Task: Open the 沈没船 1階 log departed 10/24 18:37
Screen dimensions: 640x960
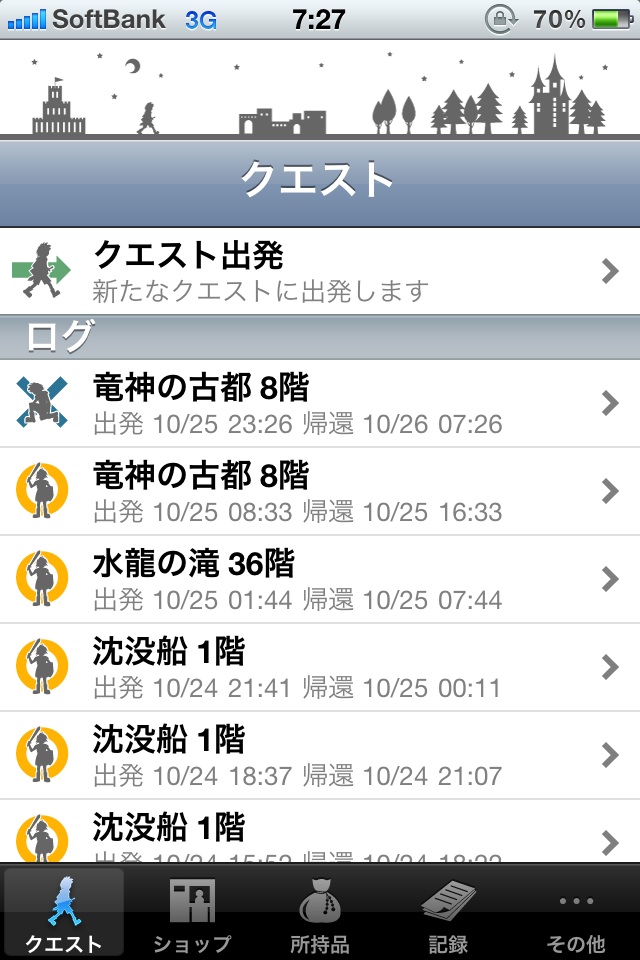Action: 320,755
